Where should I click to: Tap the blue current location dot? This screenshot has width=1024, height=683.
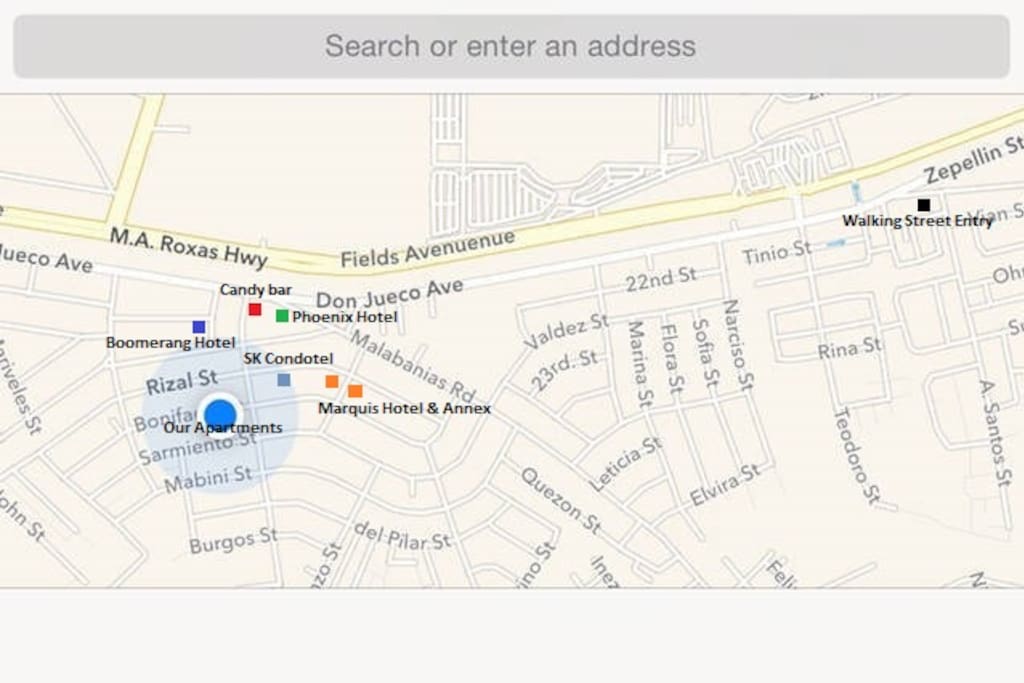pos(220,414)
